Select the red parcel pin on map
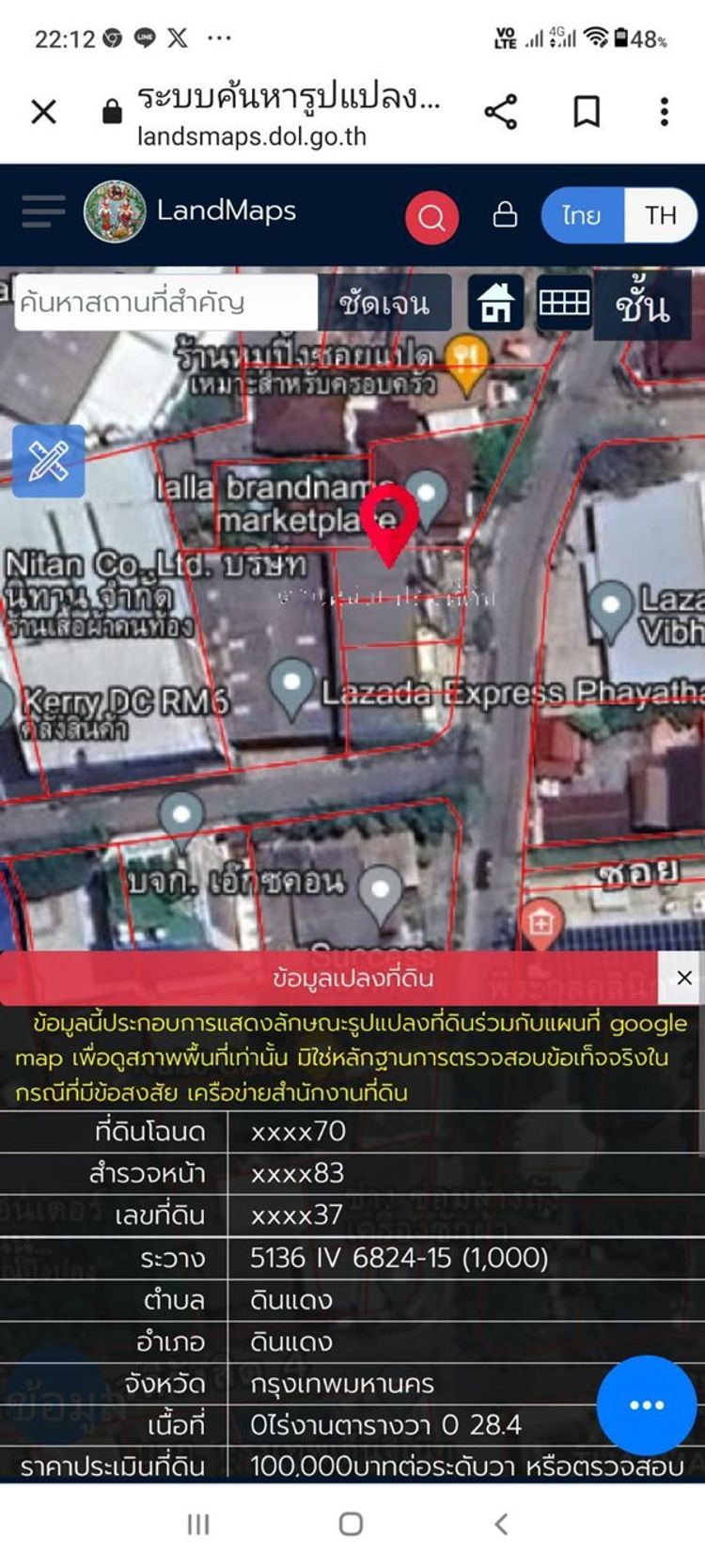This screenshot has width=705, height=1568. tap(390, 522)
